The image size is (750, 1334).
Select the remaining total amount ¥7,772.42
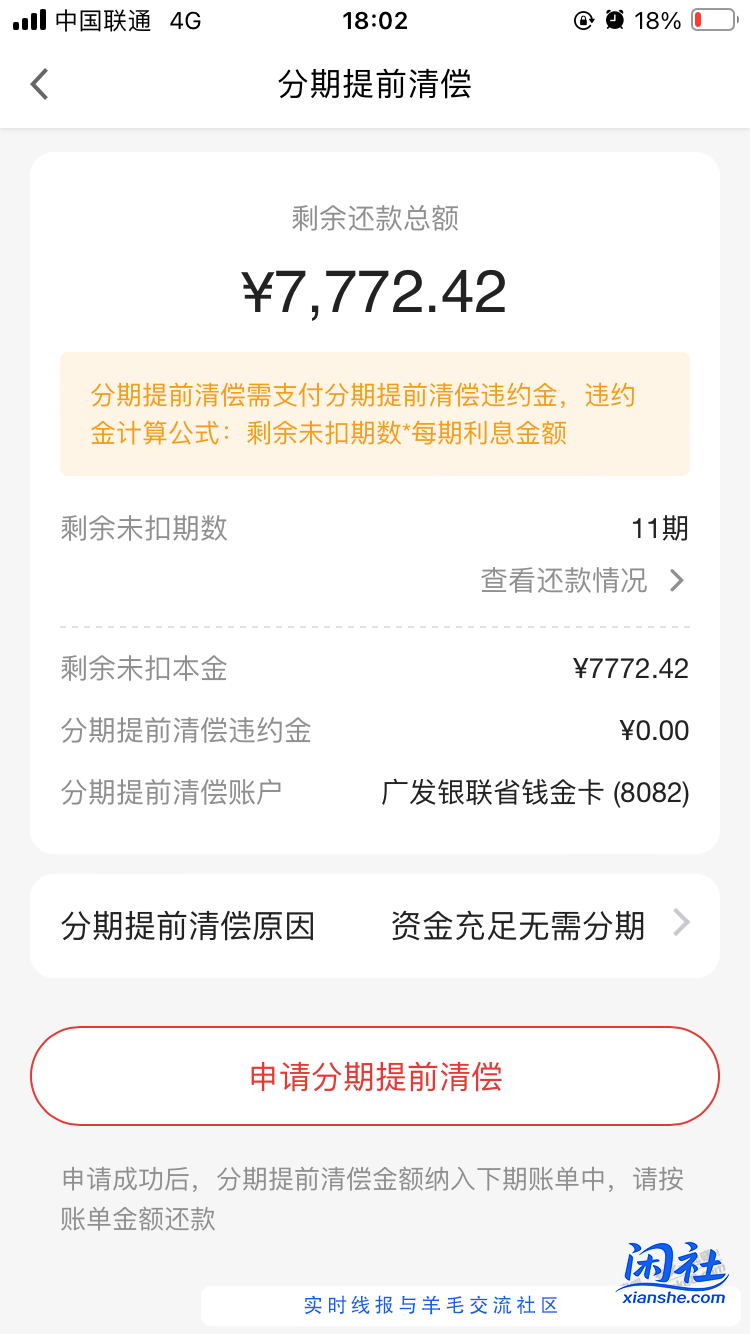375,288
